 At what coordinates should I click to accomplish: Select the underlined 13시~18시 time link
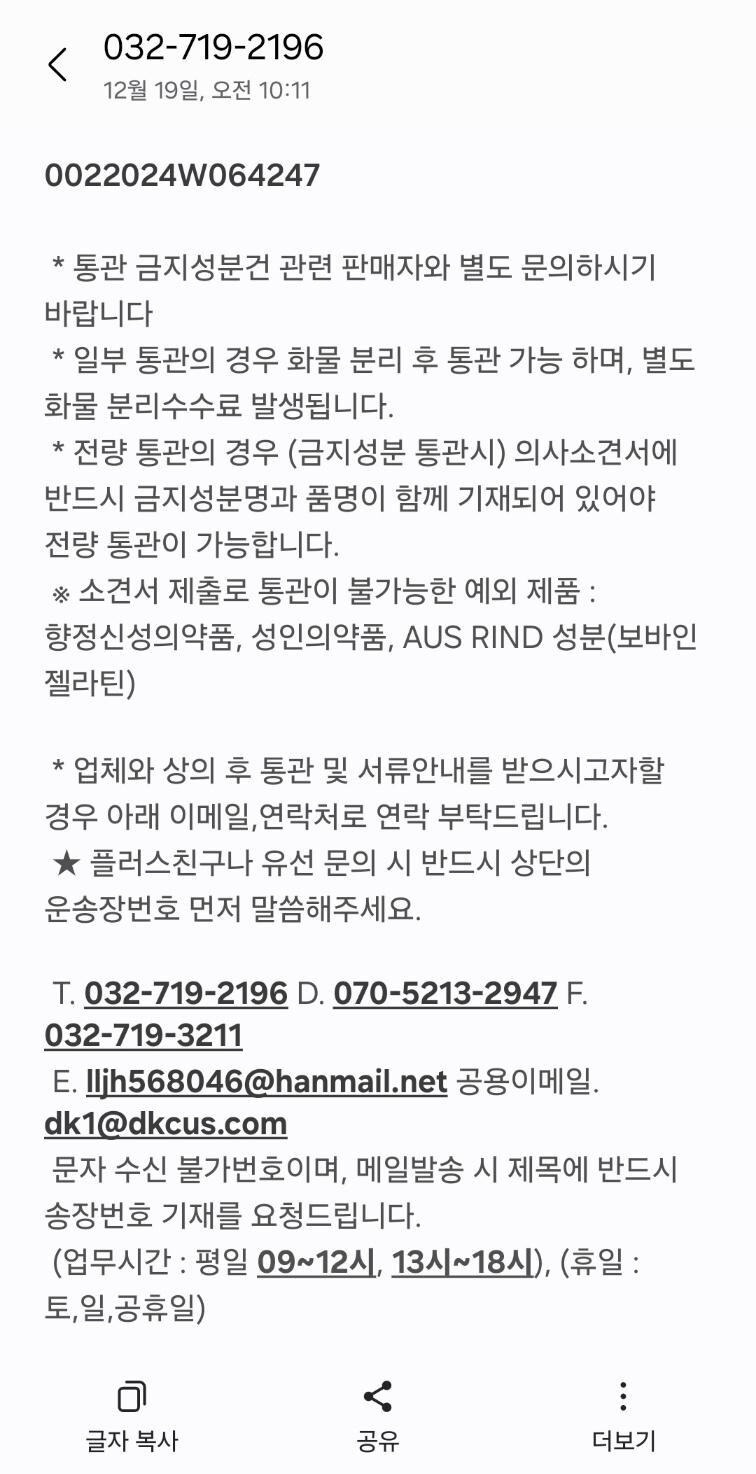pyautogui.click(x=461, y=1263)
